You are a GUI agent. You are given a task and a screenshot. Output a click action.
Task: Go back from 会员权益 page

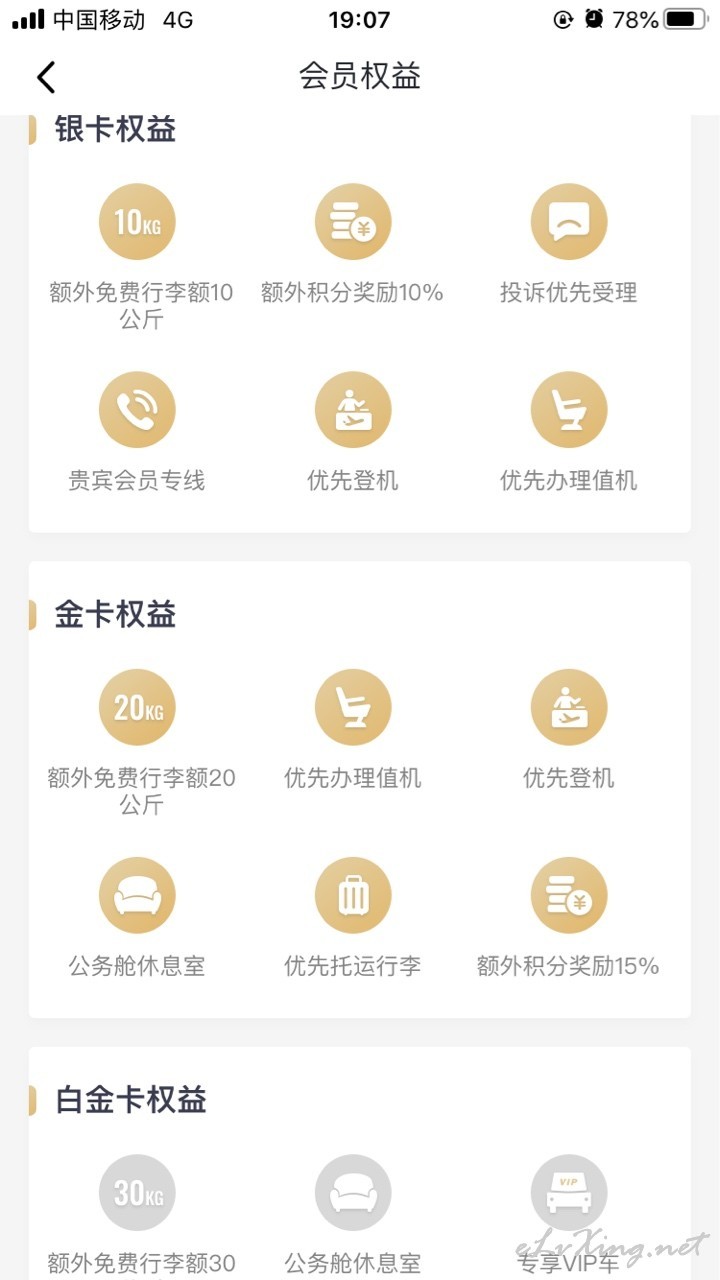pyautogui.click(x=46, y=77)
